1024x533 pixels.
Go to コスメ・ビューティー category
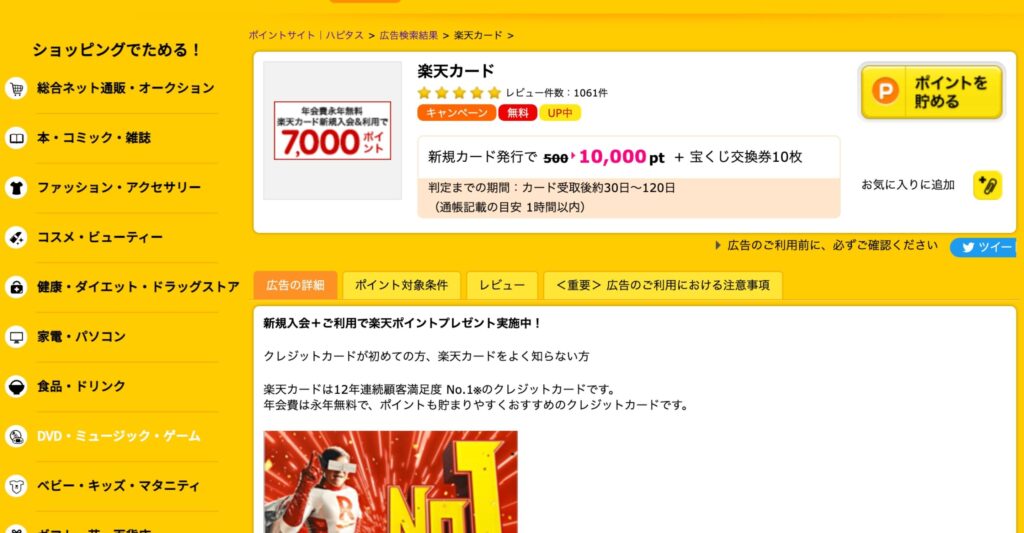[x=99, y=238]
